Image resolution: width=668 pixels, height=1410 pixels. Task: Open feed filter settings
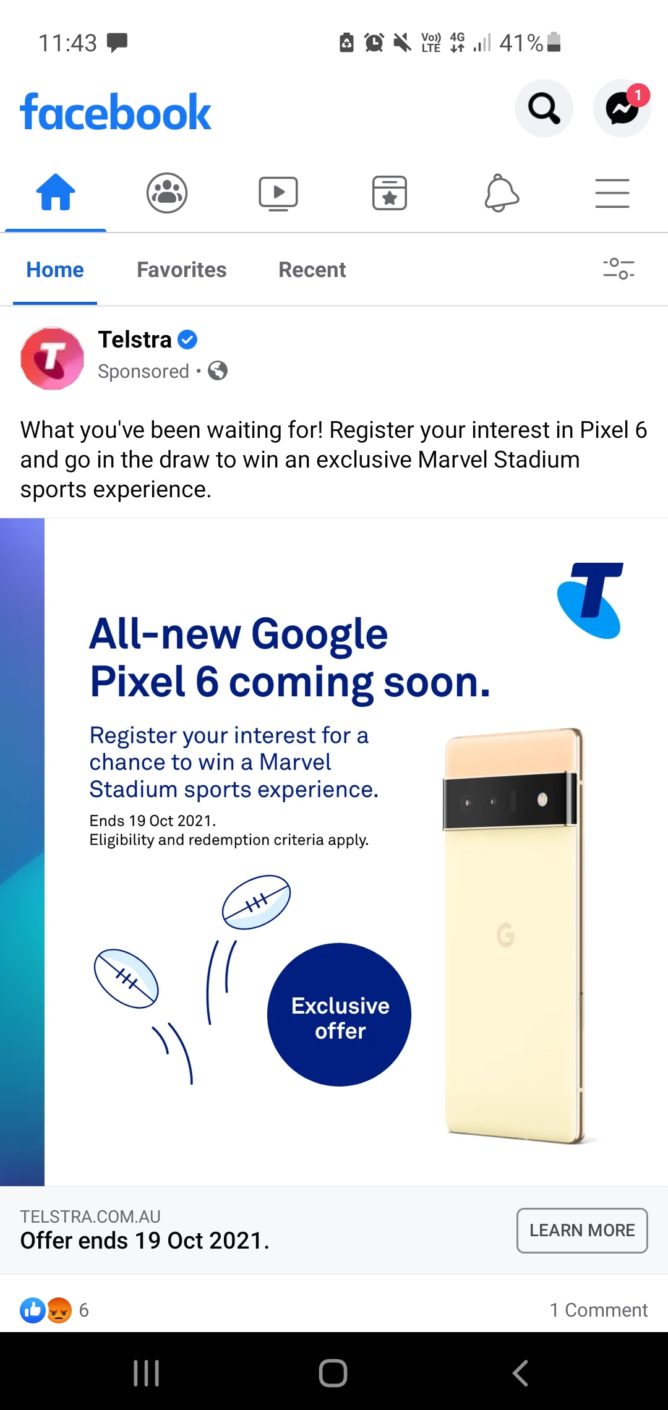[618, 268]
